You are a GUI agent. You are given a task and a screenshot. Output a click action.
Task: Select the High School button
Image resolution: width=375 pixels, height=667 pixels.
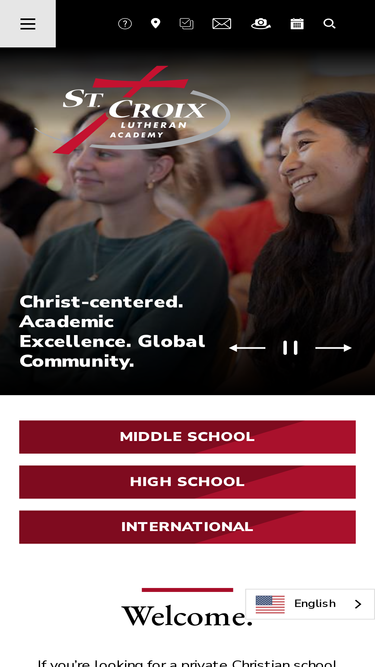[x=188, y=482]
